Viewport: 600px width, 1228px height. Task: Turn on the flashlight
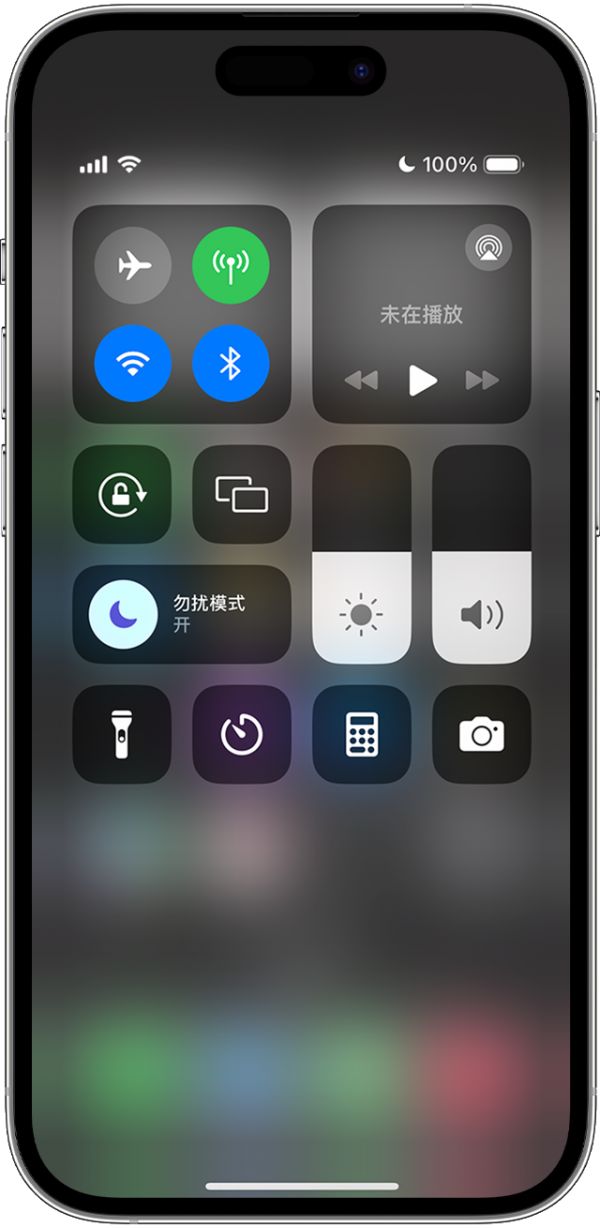[x=122, y=734]
